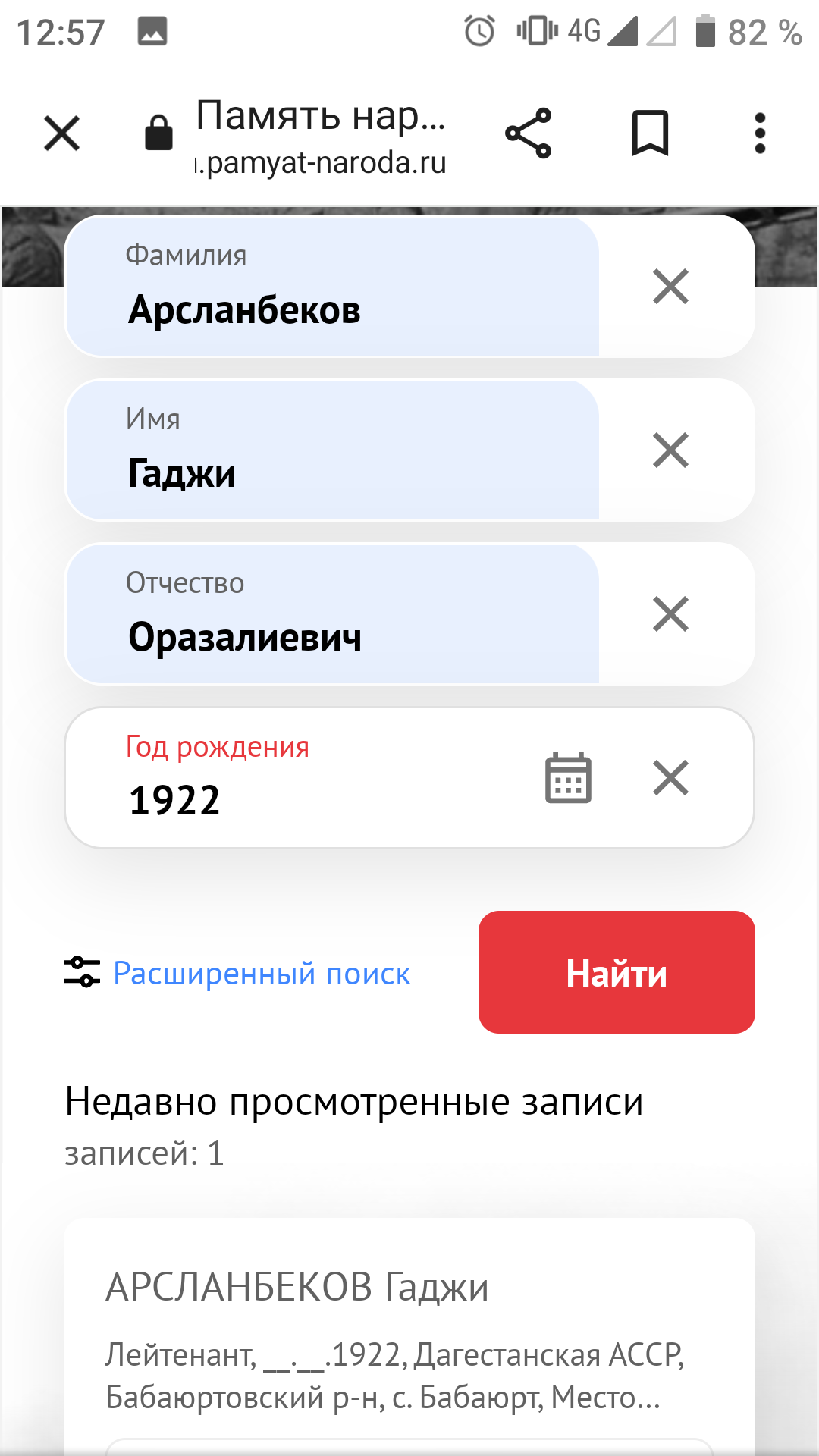The height and width of the screenshot is (1456, 819).
Task: Open Расширенный поиск advanced search
Action: 261,973
